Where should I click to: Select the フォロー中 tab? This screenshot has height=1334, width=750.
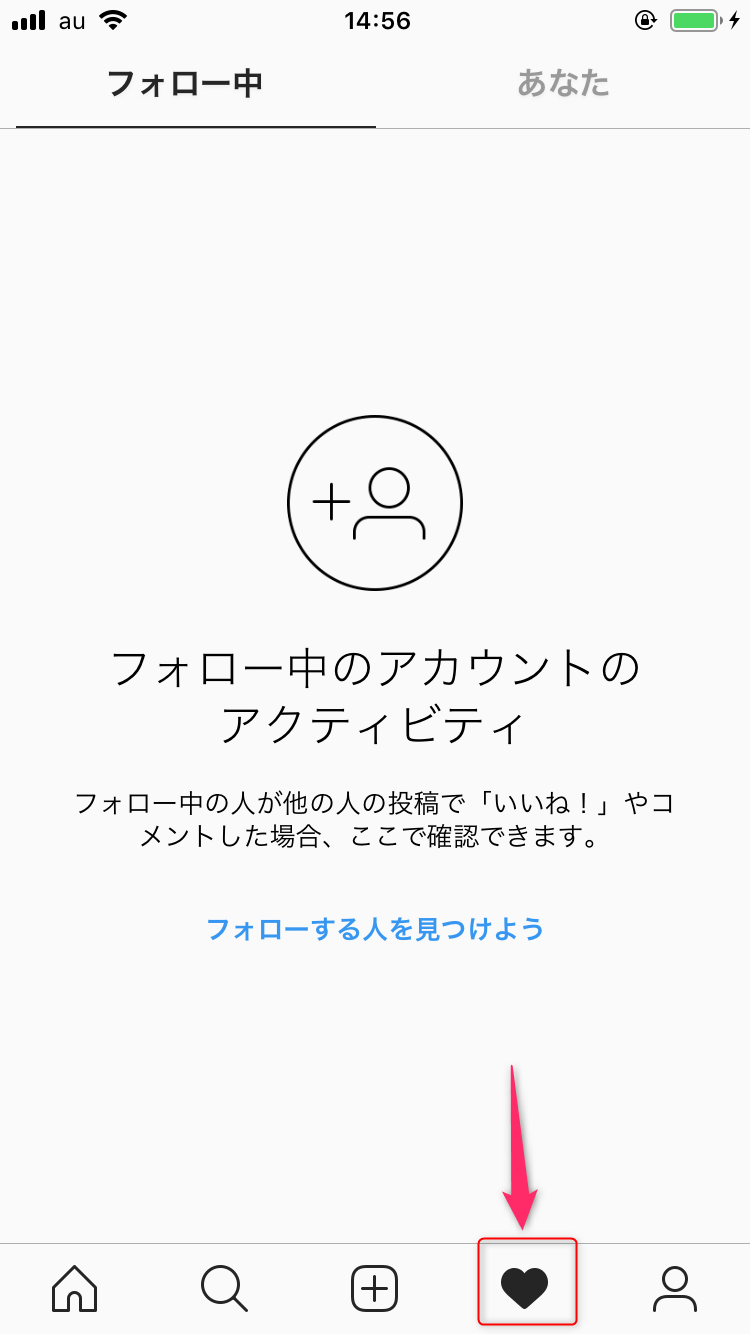[x=185, y=83]
